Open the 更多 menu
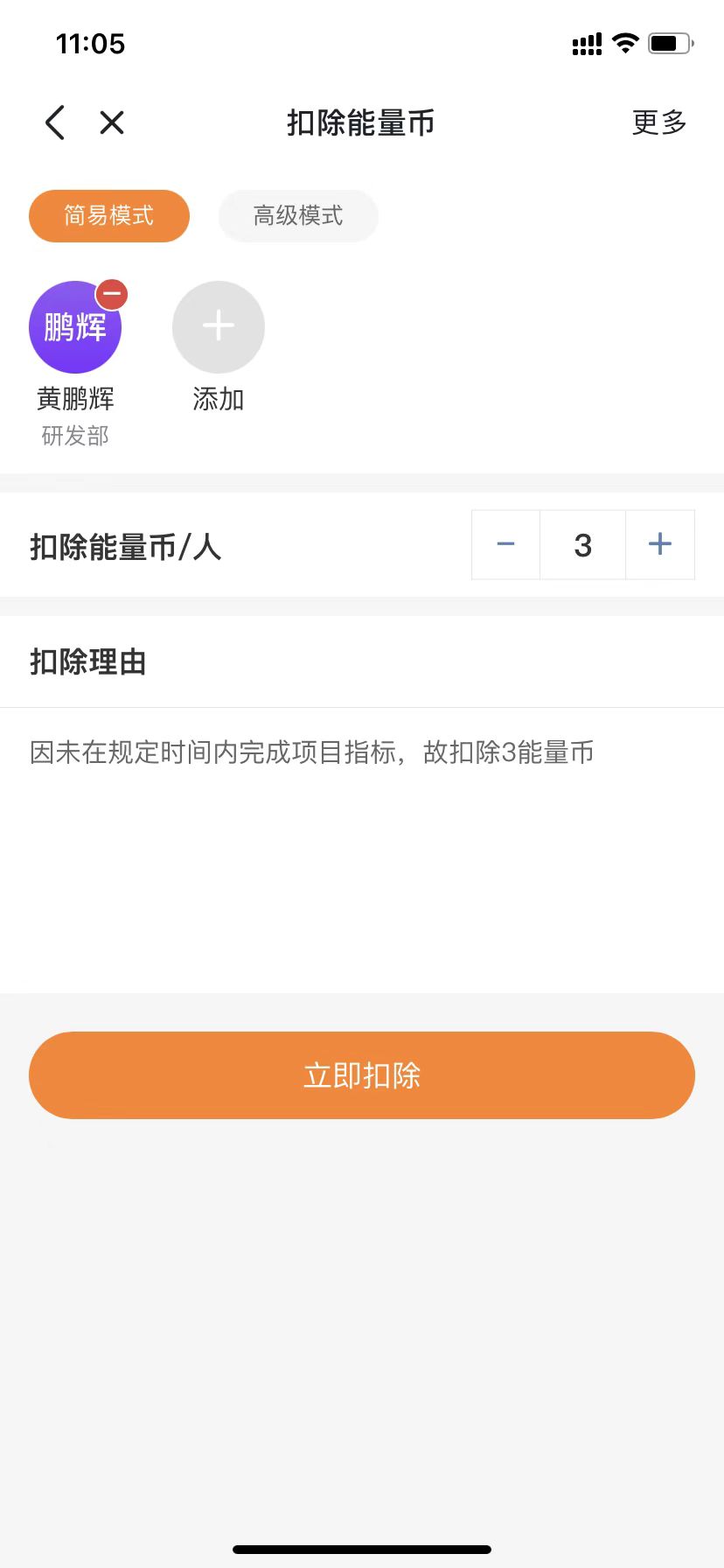This screenshot has height=1568, width=724. click(659, 122)
